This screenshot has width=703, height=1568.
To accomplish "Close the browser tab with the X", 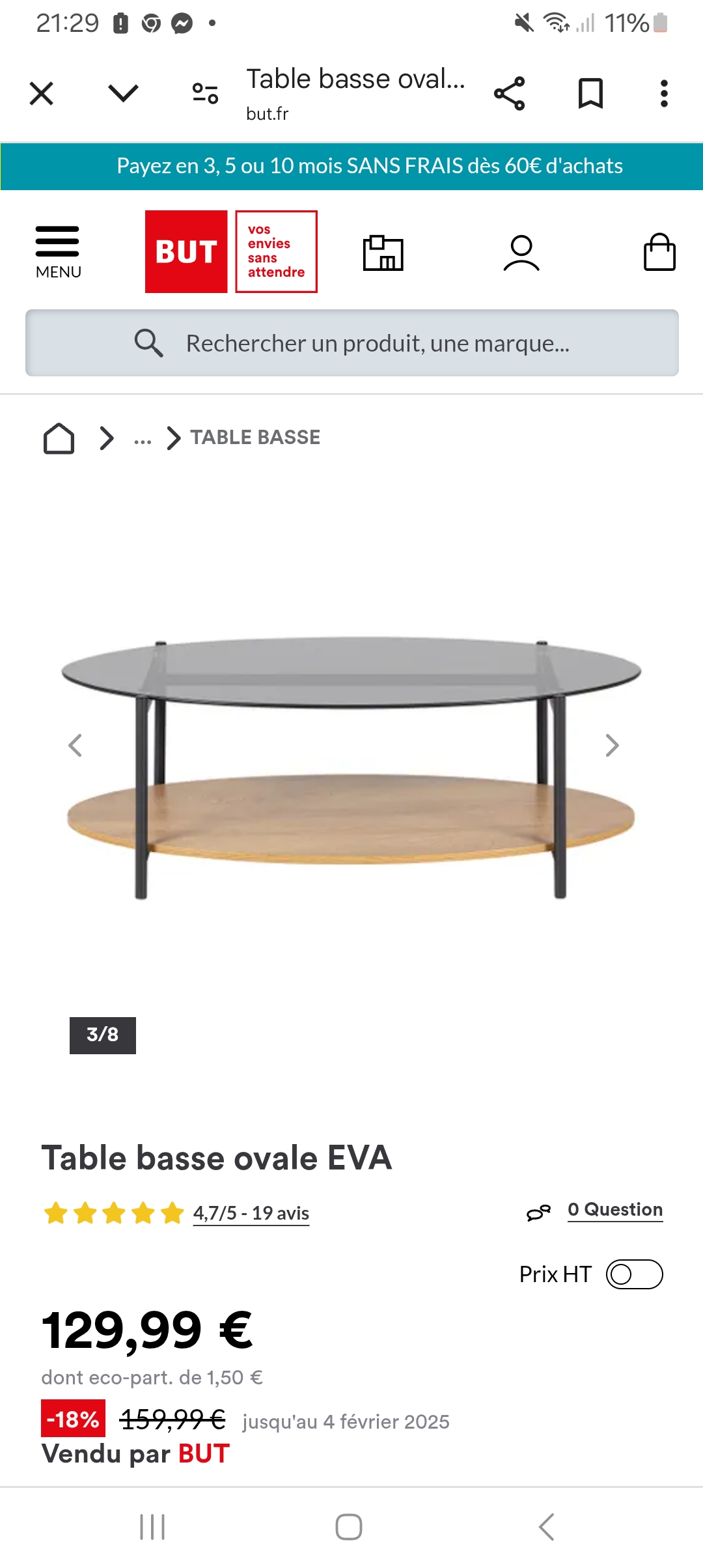I will click(41, 93).
